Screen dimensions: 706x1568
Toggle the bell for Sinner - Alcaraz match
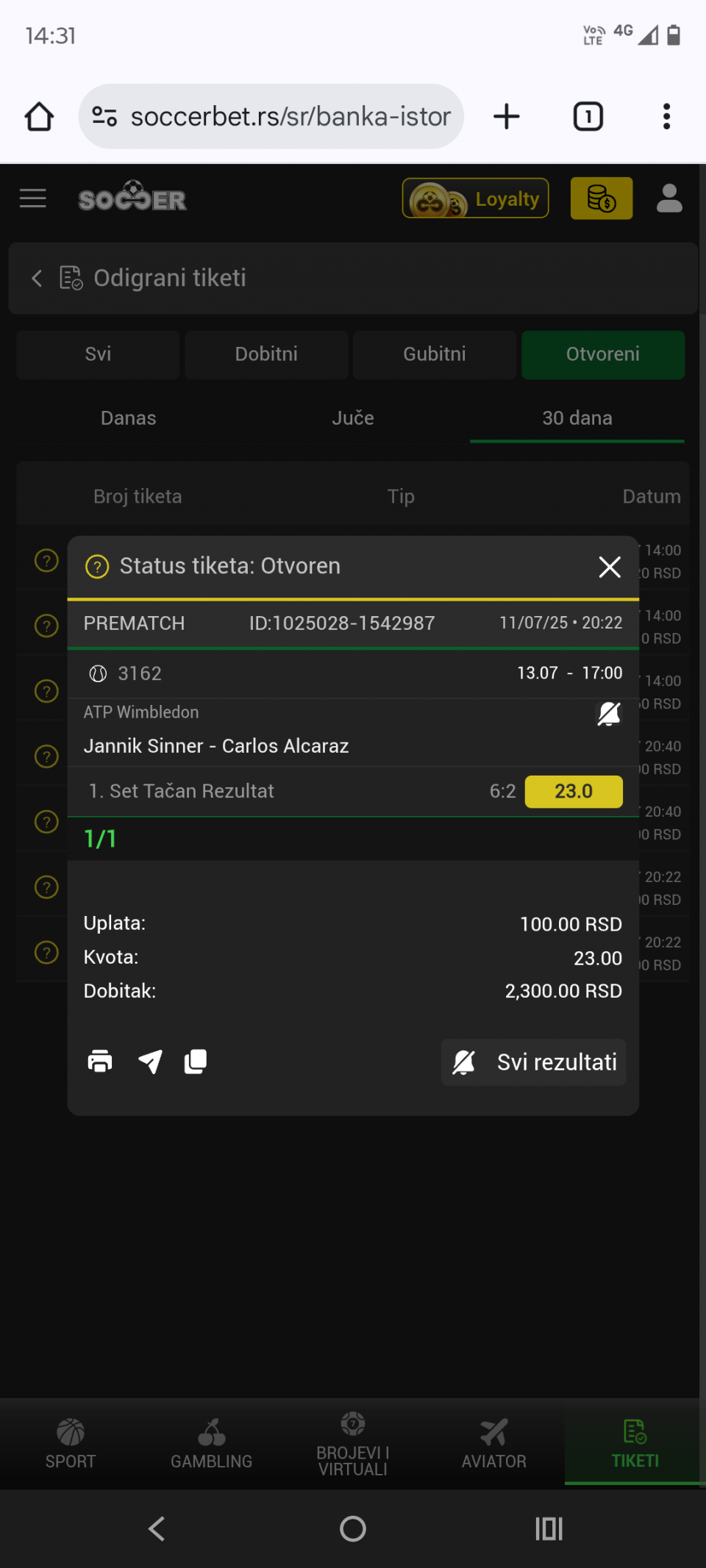(609, 713)
